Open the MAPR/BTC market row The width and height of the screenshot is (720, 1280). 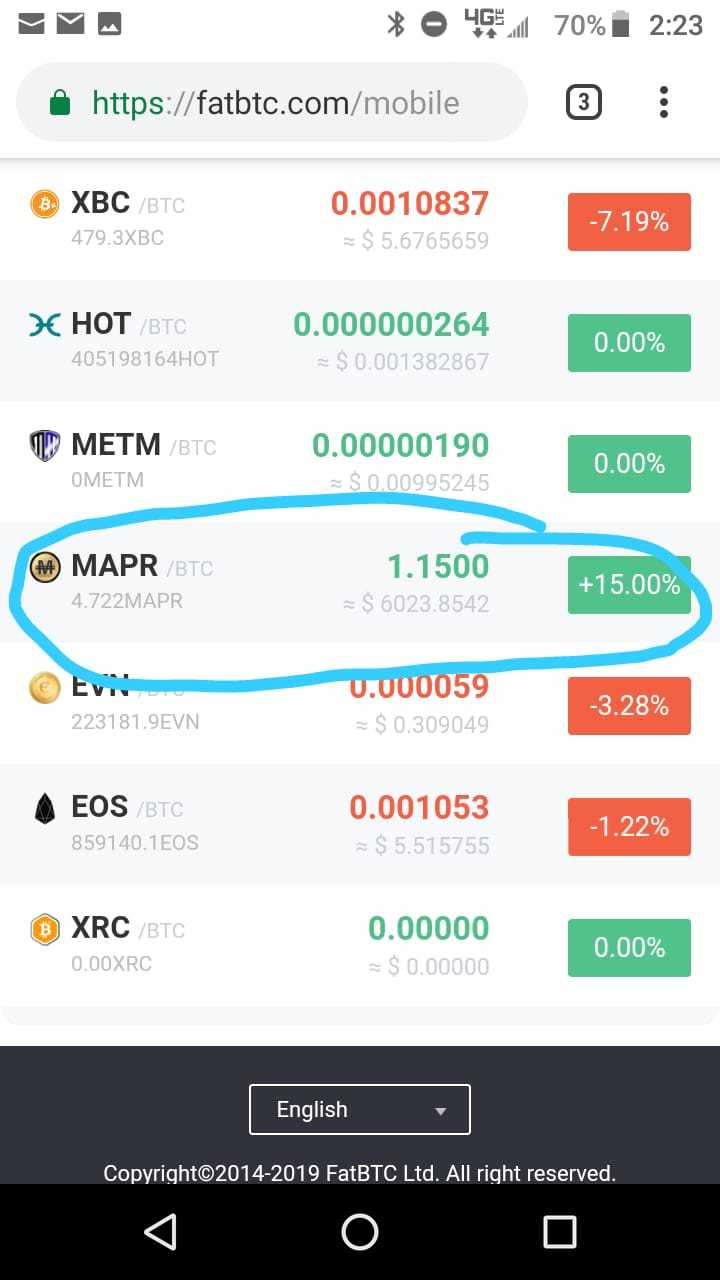point(360,583)
